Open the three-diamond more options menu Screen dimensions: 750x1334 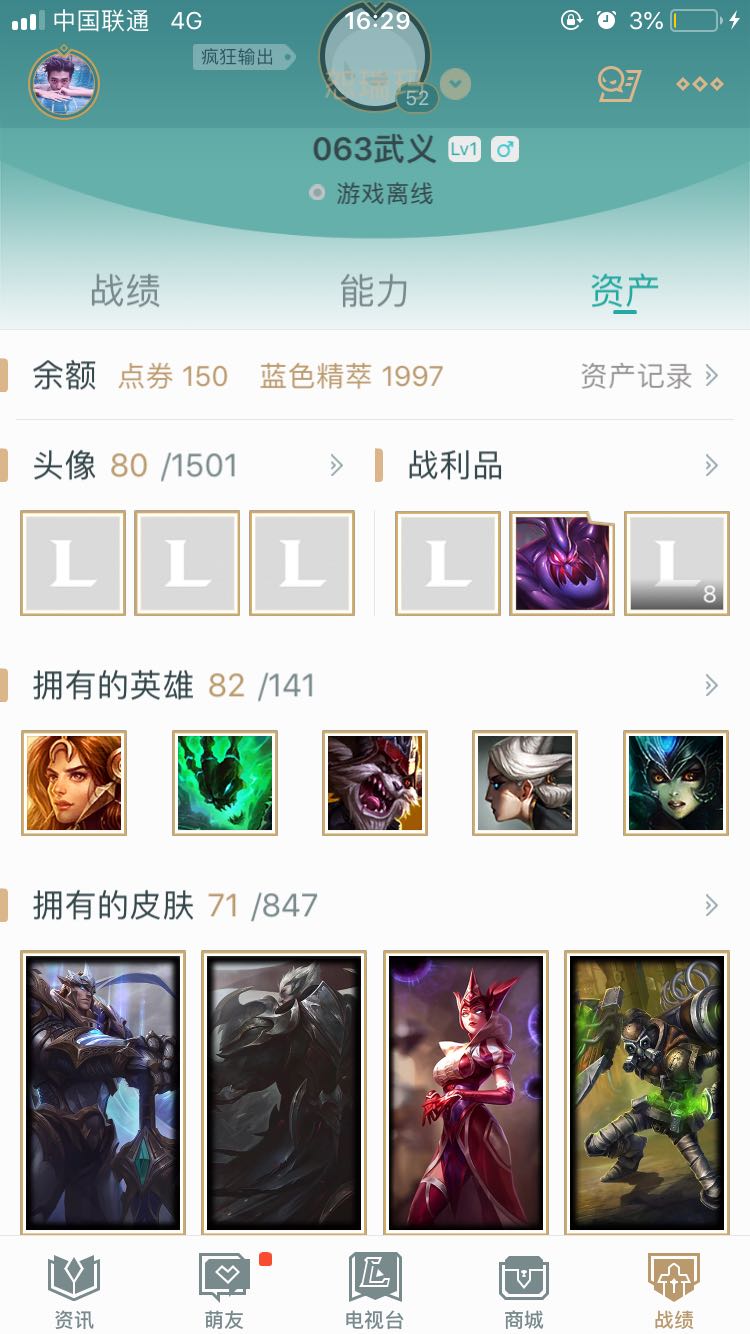[x=699, y=84]
